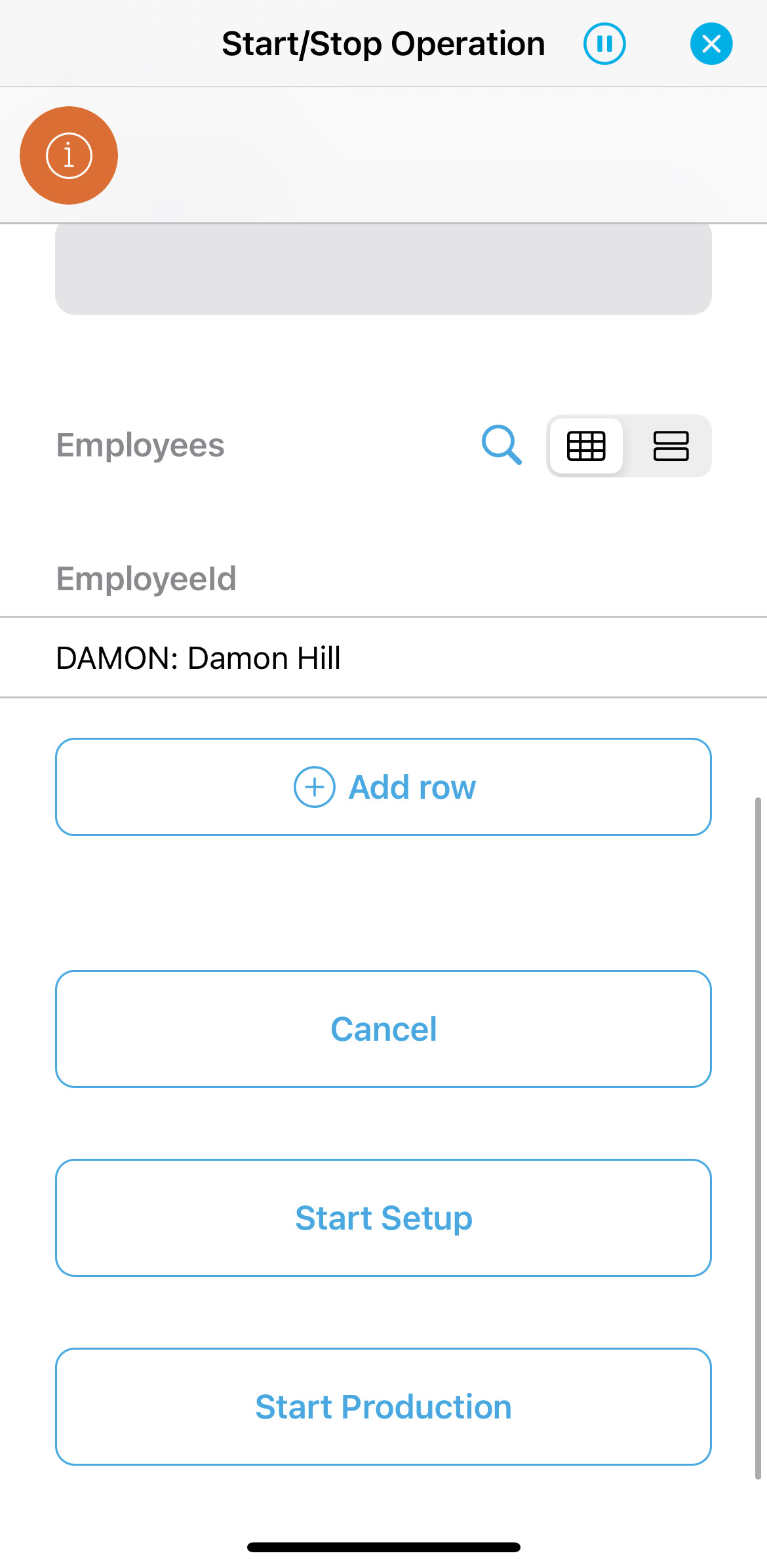
Task: Open the orange info button
Action: 69,155
